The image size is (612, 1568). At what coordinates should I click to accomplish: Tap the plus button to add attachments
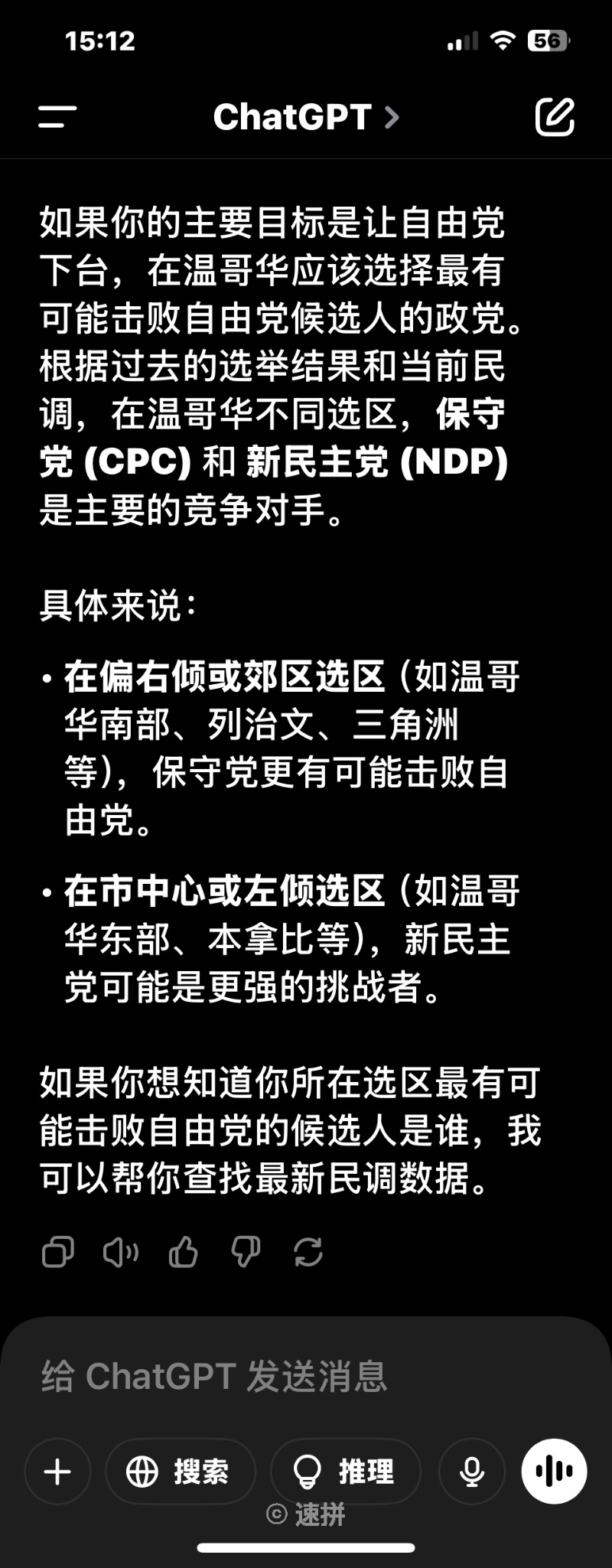click(x=57, y=1471)
